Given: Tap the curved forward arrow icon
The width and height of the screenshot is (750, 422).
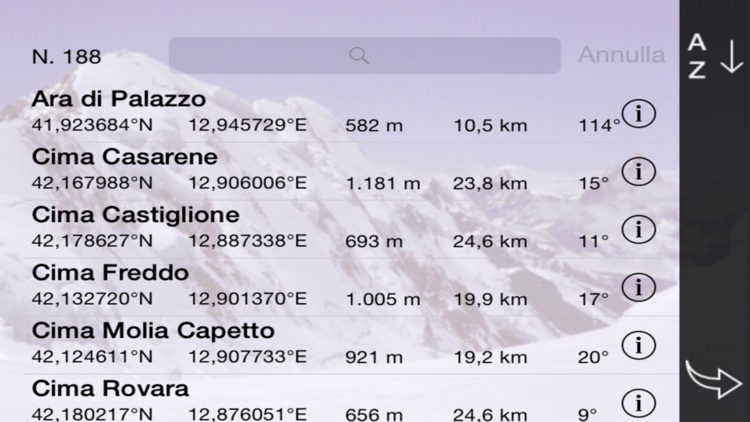Looking at the screenshot, I should [714, 380].
